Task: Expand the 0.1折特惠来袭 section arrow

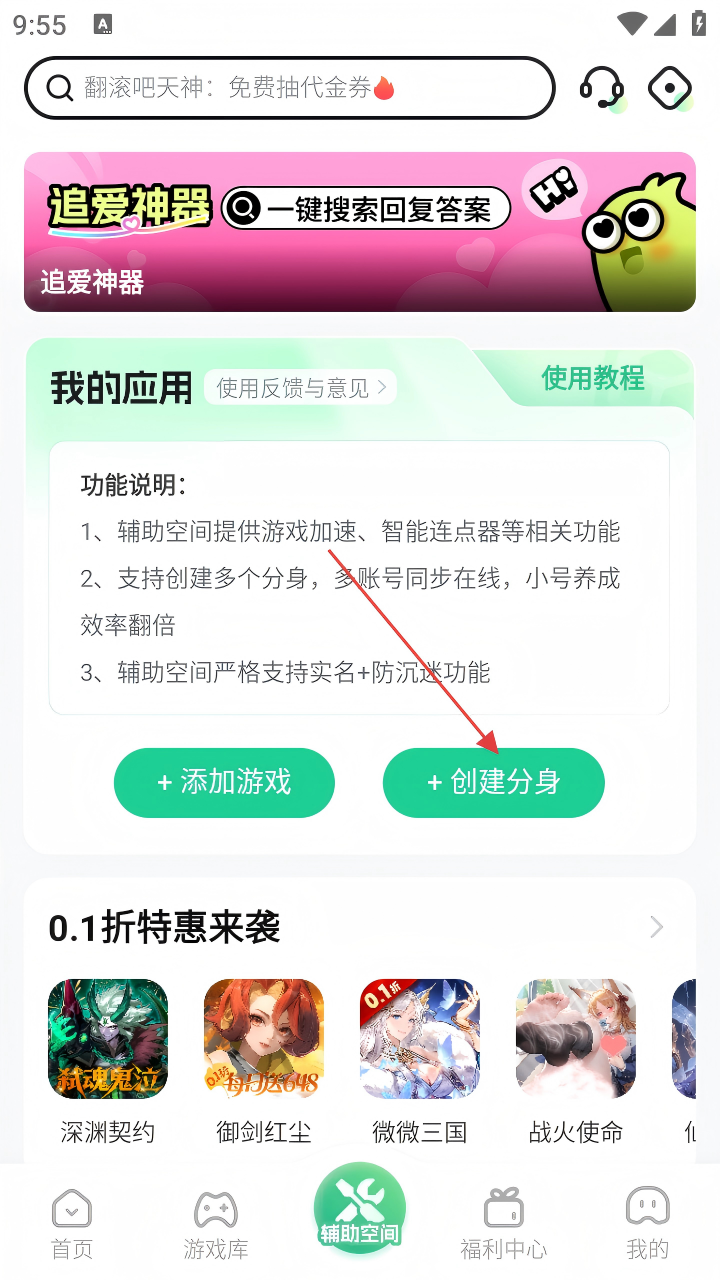Action: 656,927
